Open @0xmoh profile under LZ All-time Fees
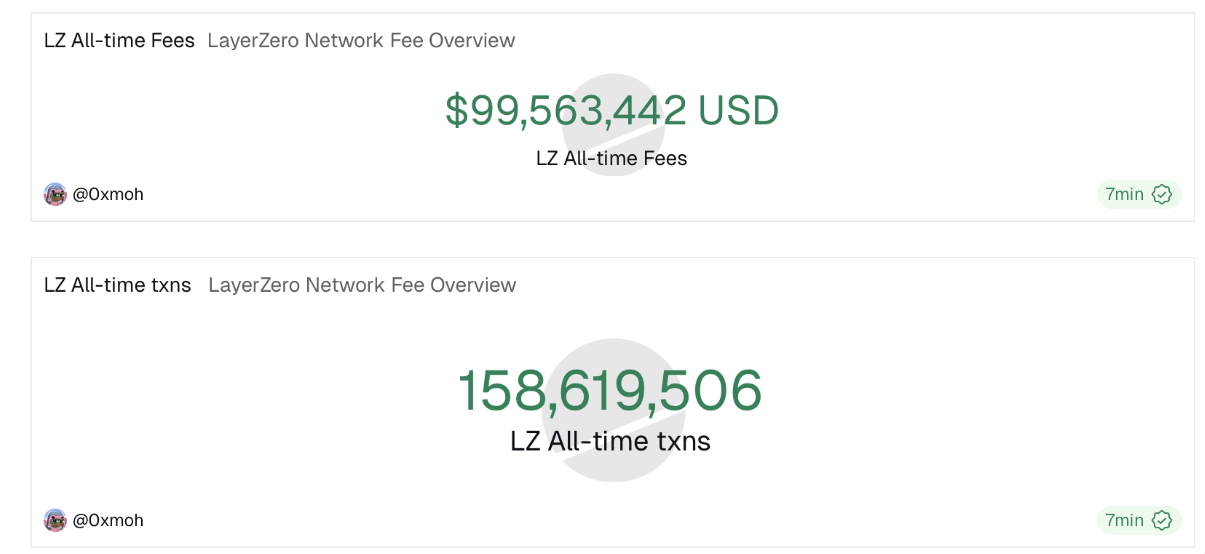 tap(107, 194)
